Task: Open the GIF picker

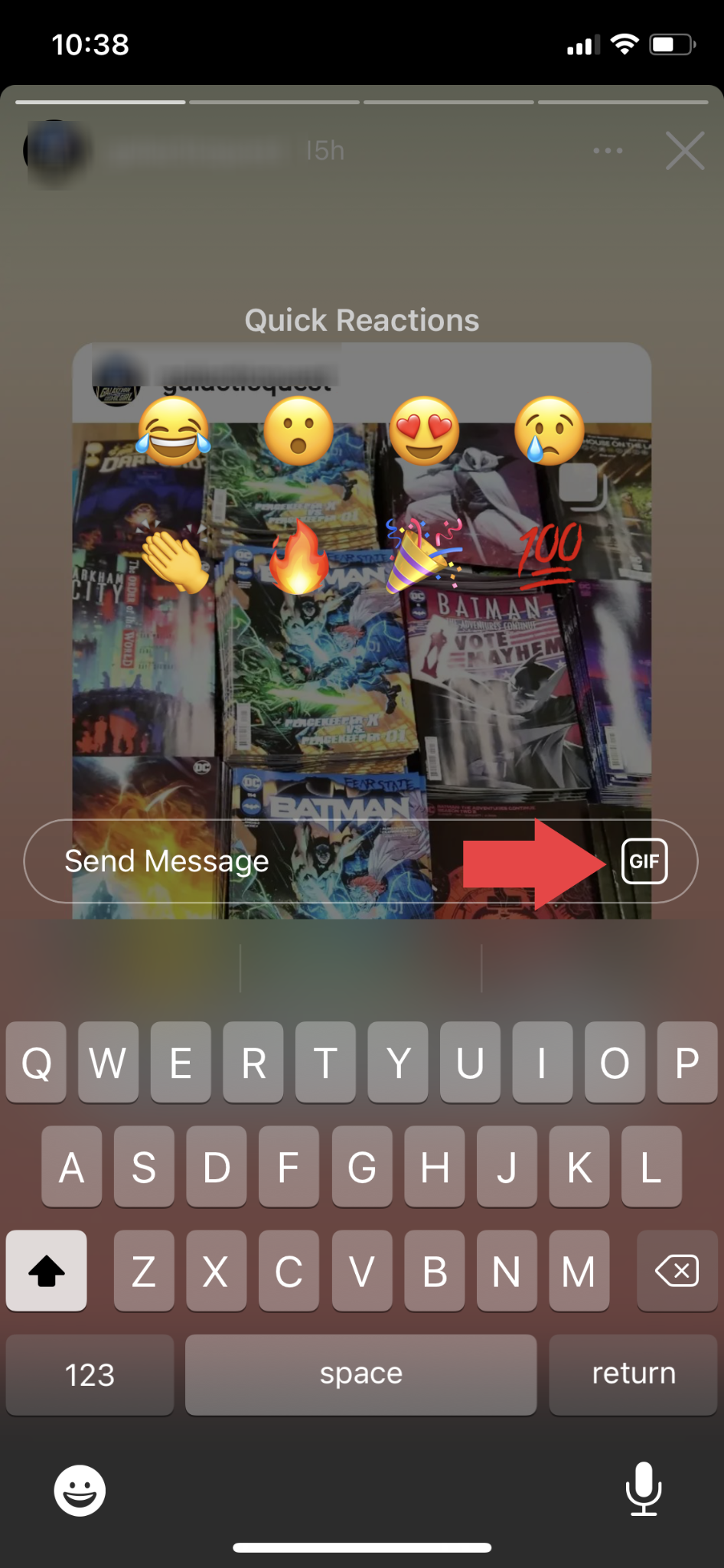Action: [x=644, y=861]
